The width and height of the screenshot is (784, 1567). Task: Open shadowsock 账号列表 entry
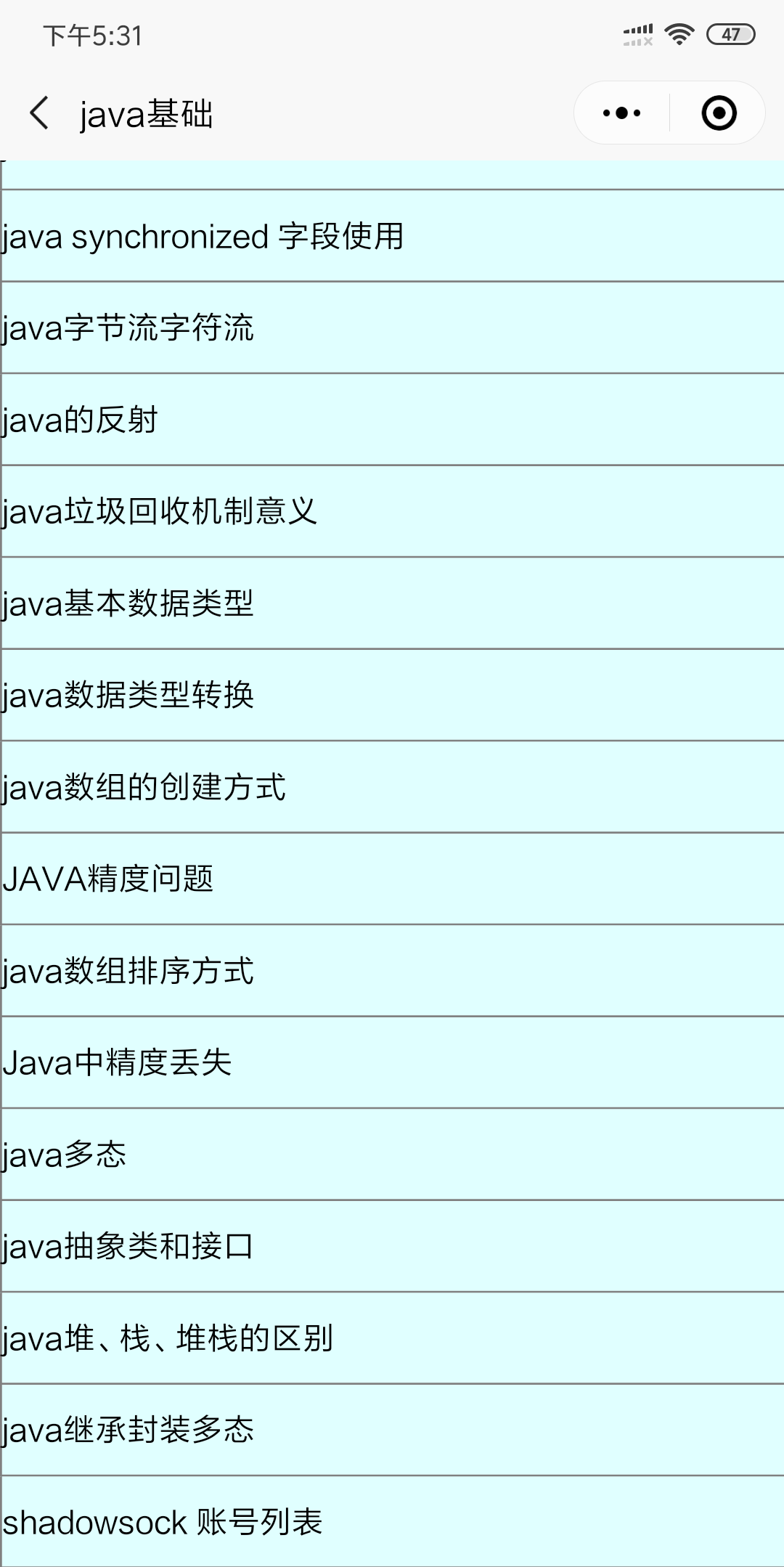(163, 1522)
